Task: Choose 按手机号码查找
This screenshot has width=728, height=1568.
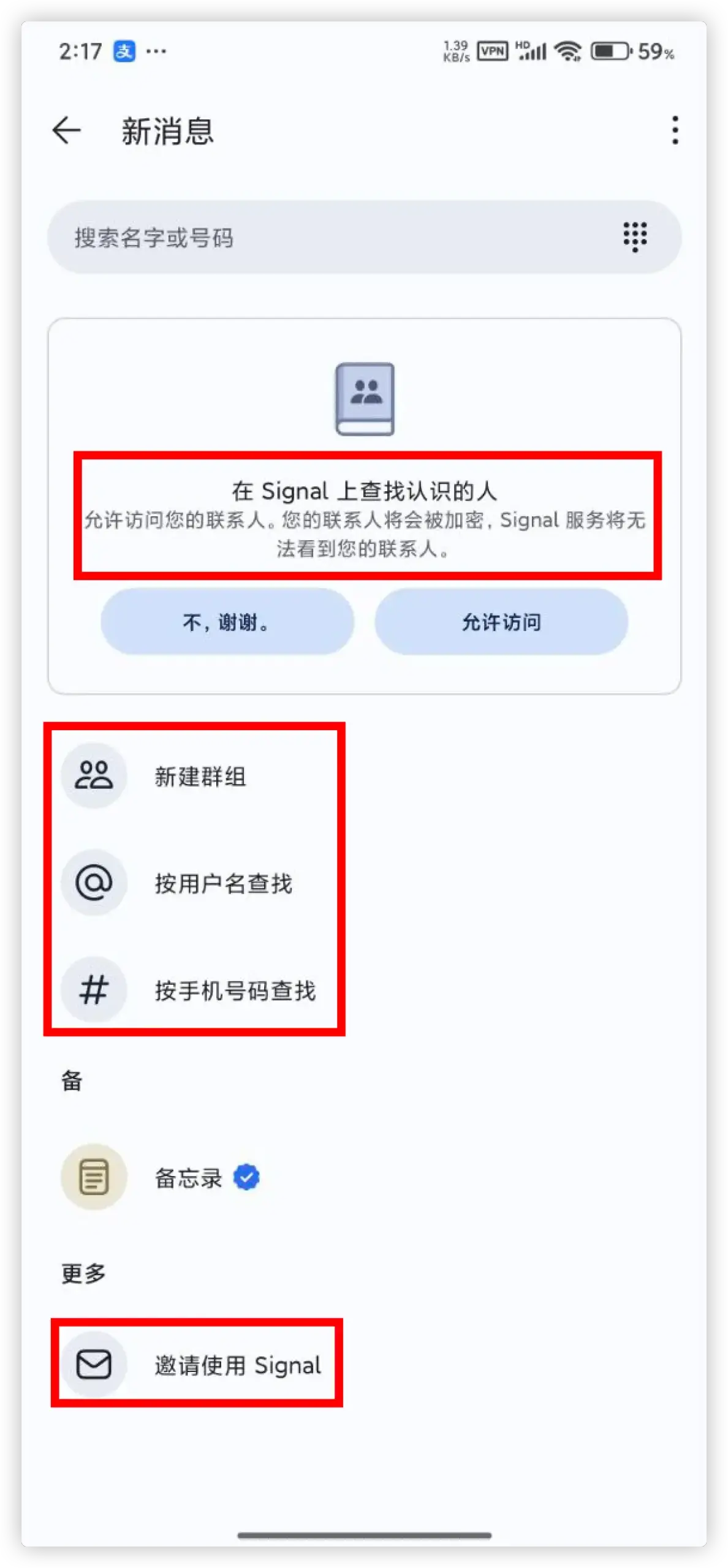Action: (x=234, y=990)
